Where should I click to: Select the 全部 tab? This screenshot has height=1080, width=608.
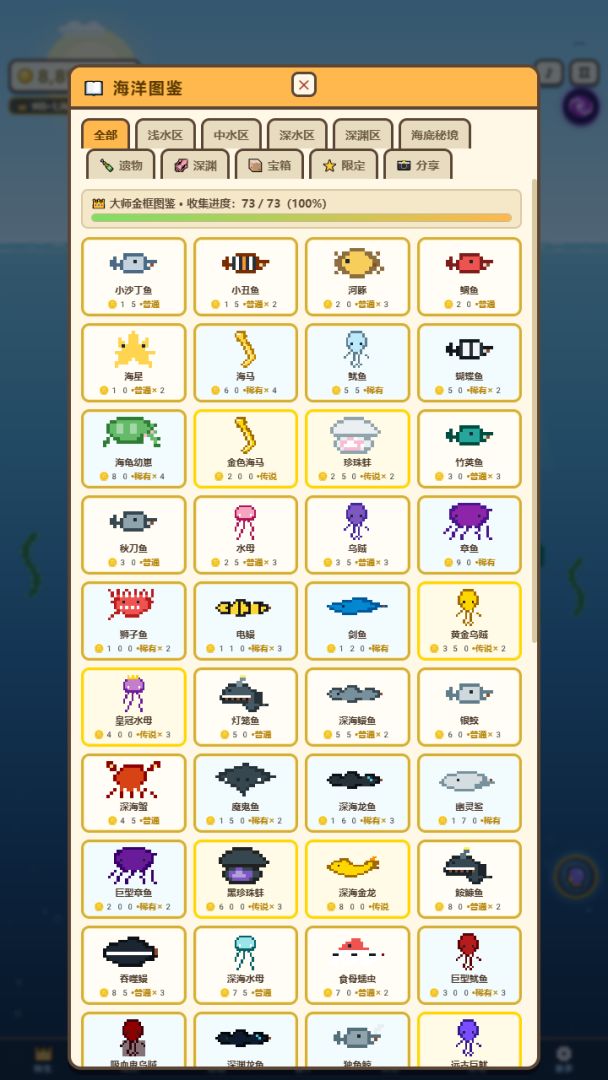pos(105,134)
